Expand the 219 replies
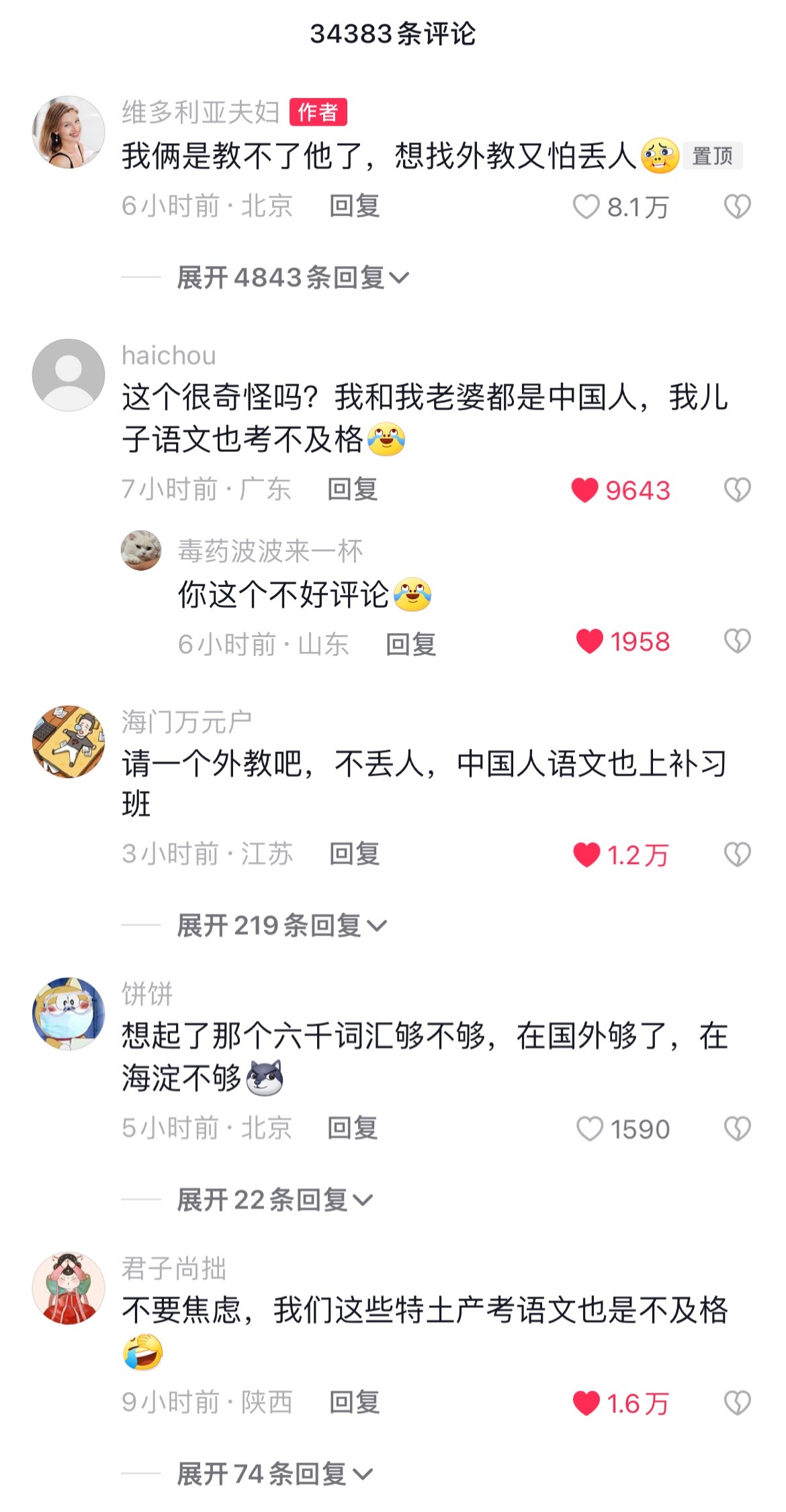This screenshot has height=1512, width=786. pos(281,926)
